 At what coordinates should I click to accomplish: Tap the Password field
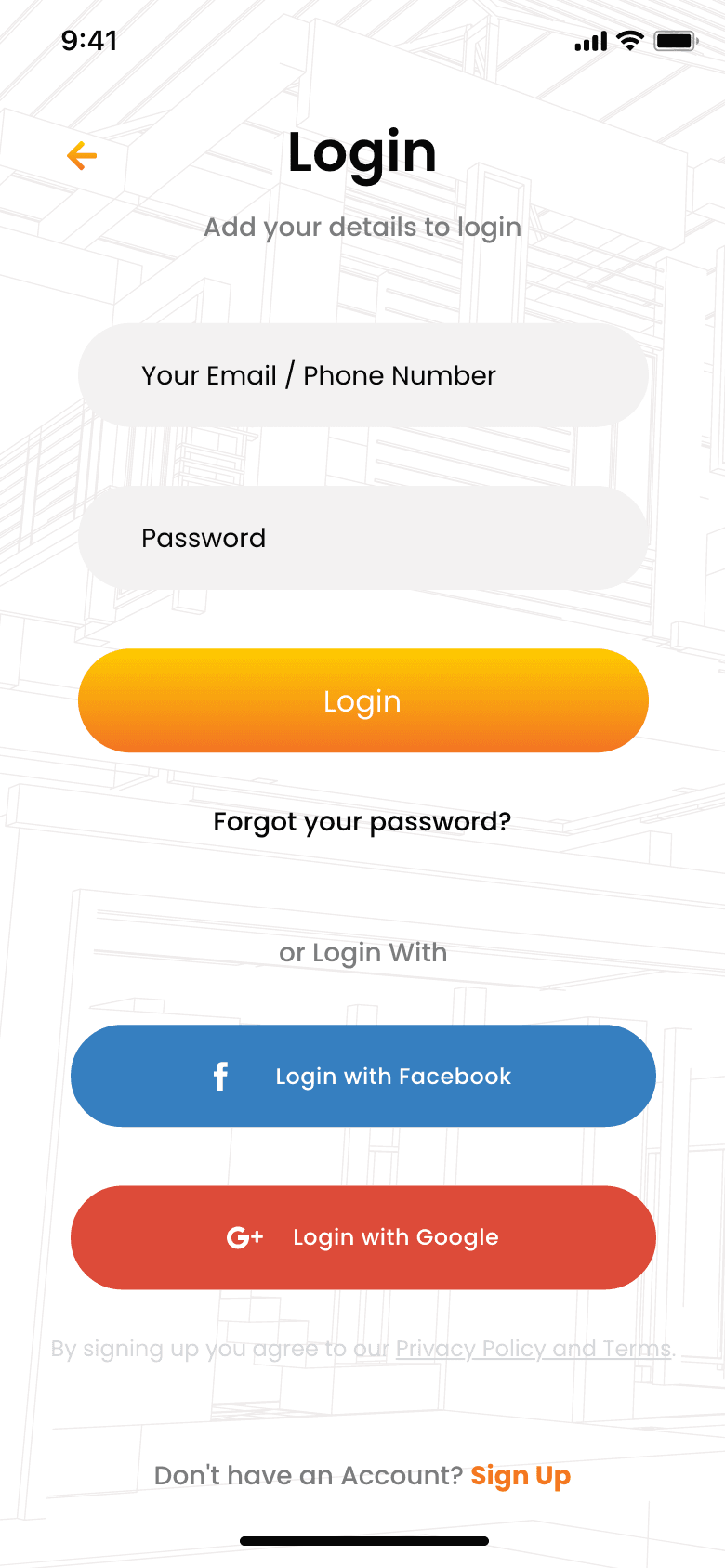click(x=363, y=538)
